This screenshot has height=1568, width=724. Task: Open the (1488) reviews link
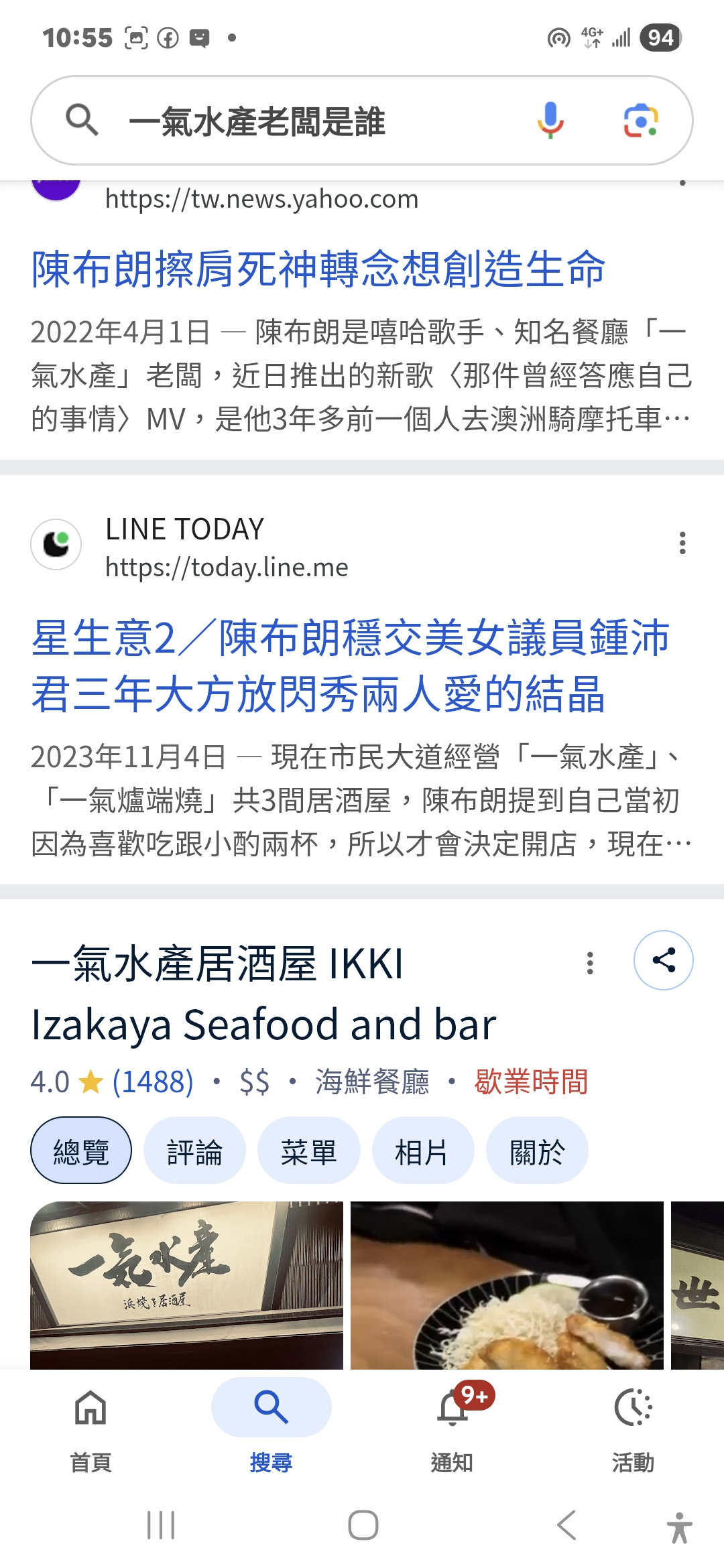tap(153, 1082)
